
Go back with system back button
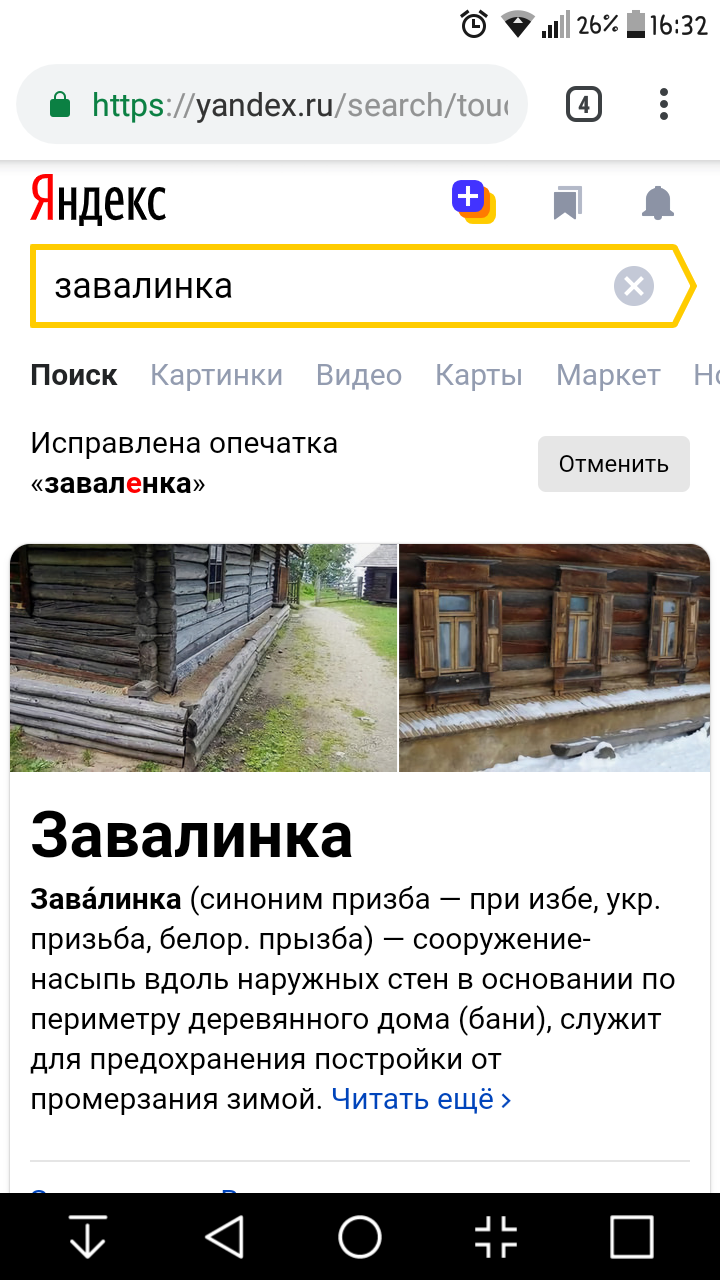tap(225, 1237)
